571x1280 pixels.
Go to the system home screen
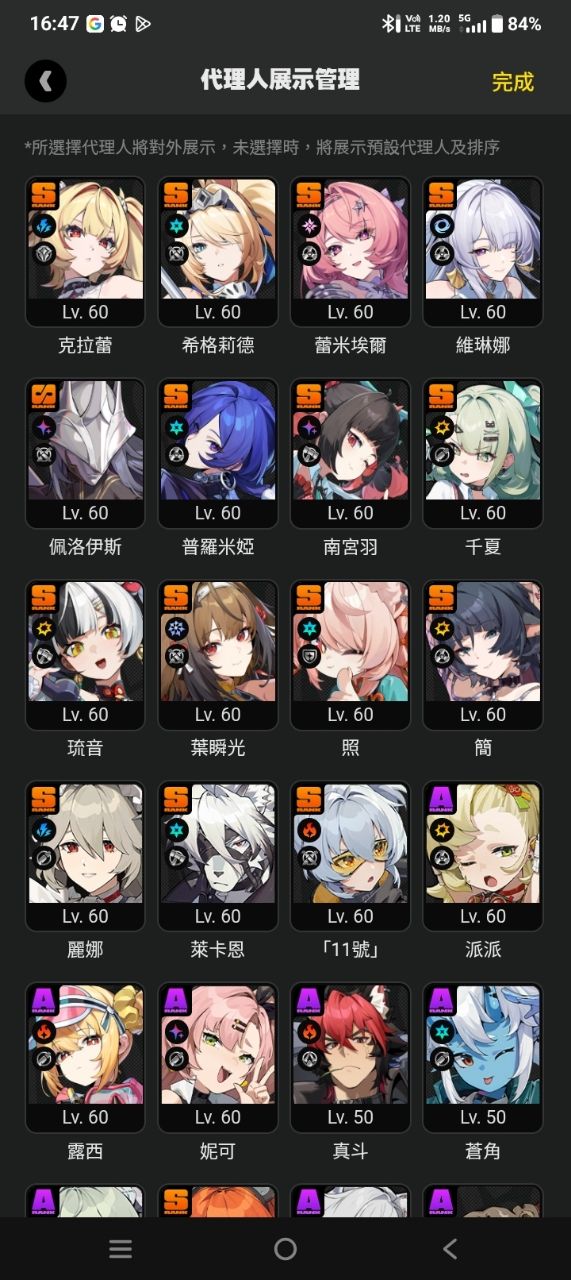[285, 1248]
